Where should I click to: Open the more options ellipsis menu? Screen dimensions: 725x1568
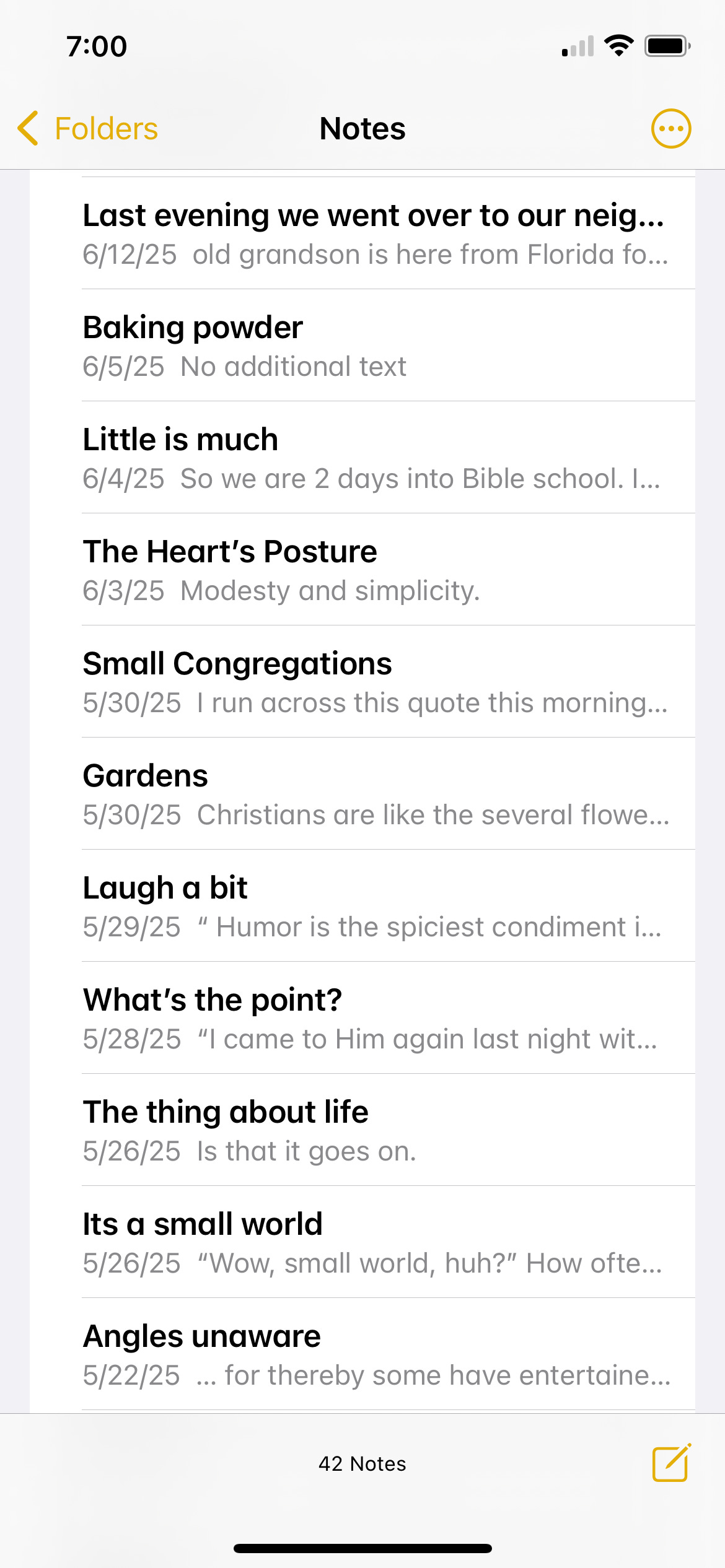[670, 129]
